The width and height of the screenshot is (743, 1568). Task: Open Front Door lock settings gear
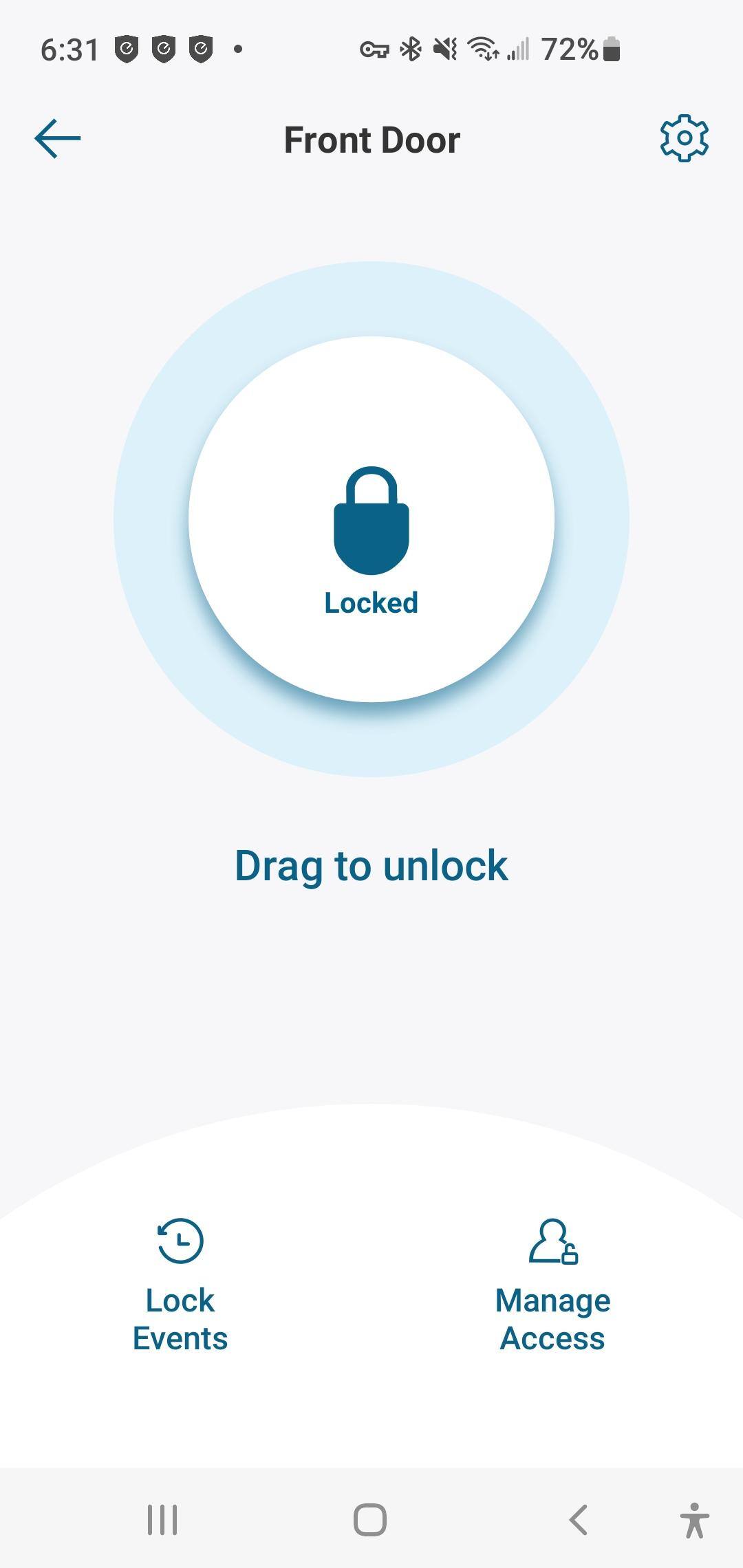coord(684,139)
